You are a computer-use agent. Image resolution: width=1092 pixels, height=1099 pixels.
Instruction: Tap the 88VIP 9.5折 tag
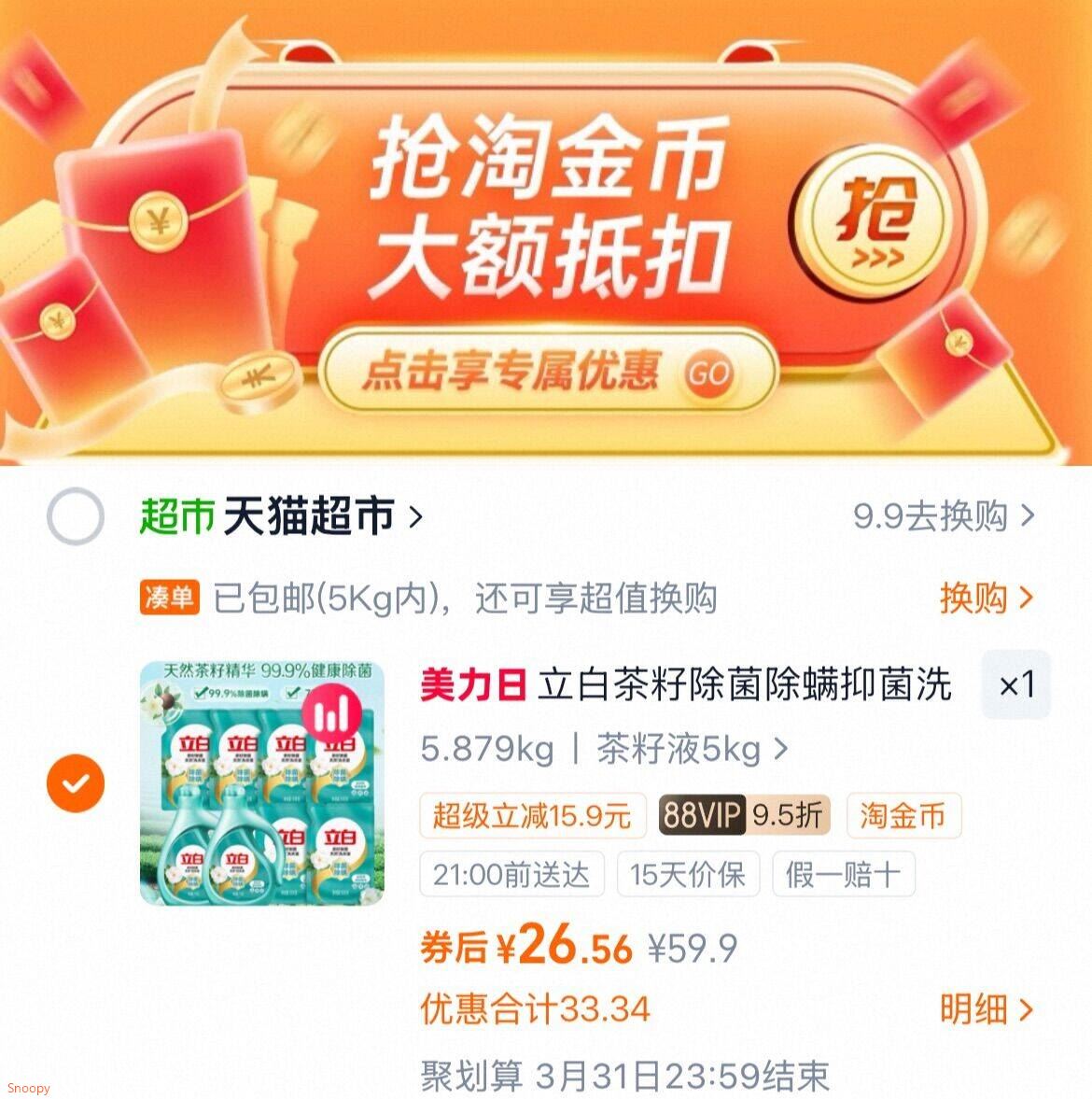tap(745, 816)
